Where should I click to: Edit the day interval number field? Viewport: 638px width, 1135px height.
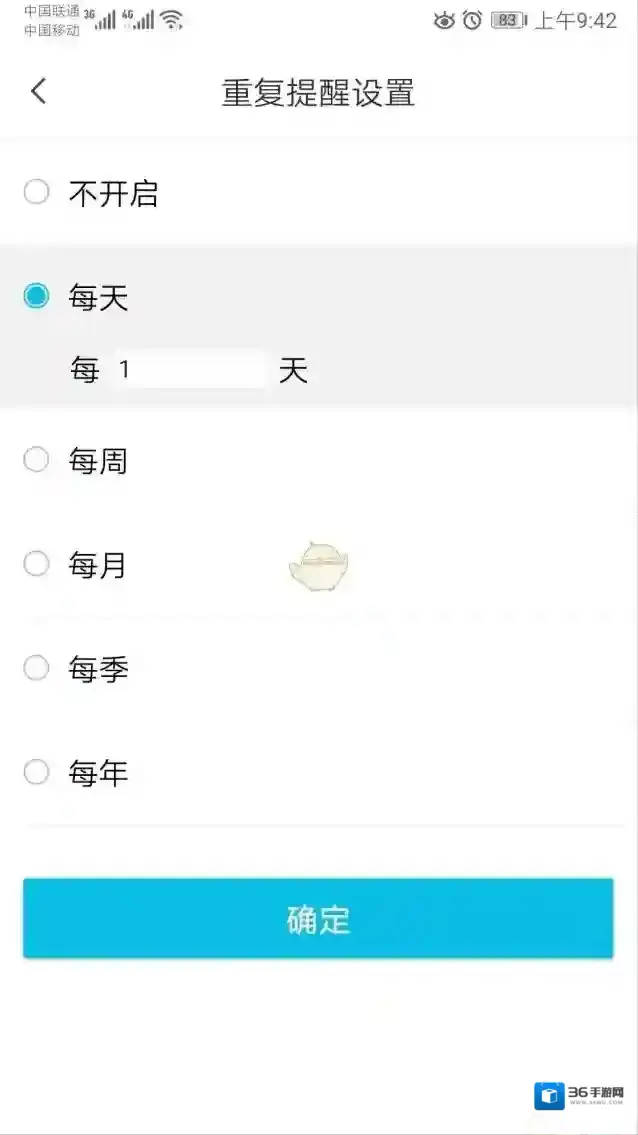pyautogui.click(x=189, y=370)
